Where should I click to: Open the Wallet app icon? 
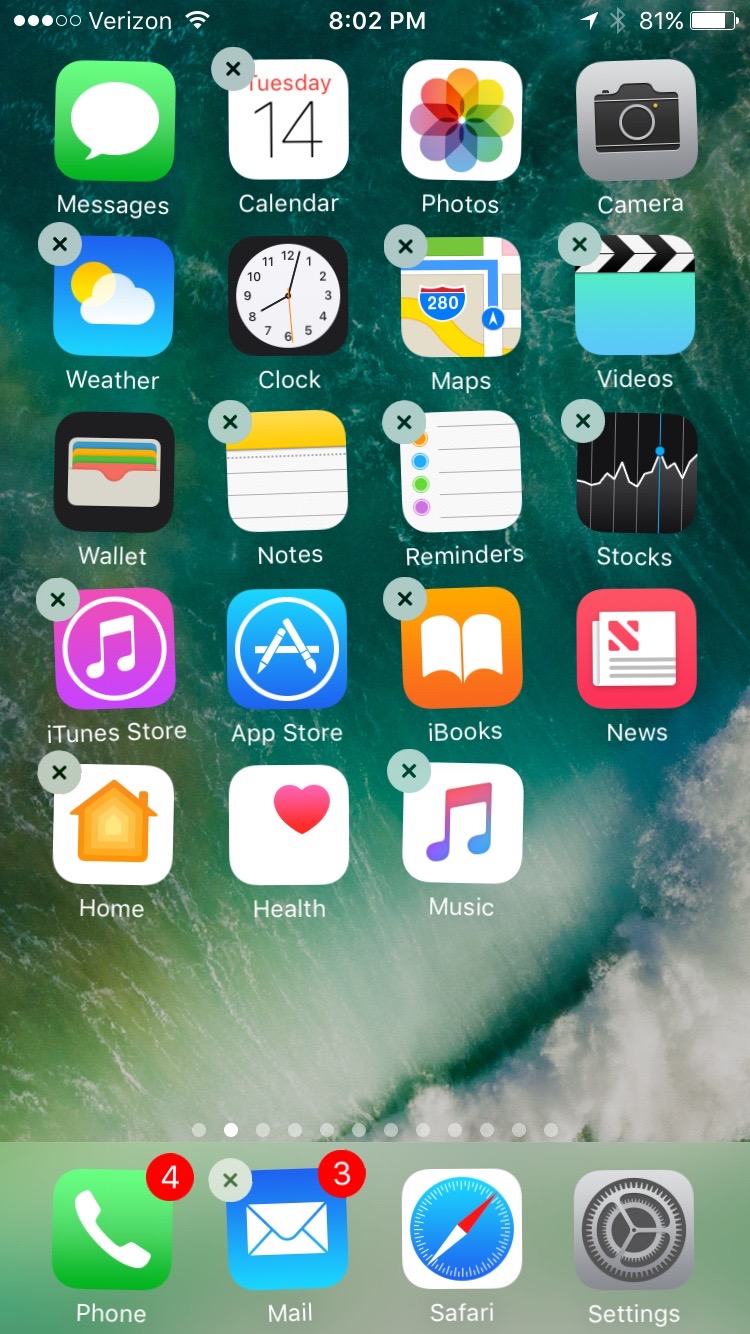[114, 472]
